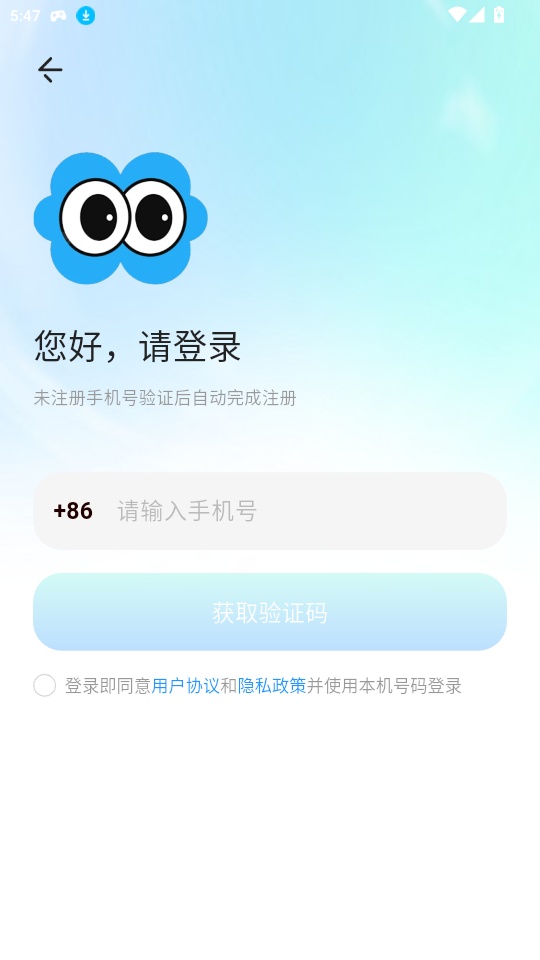Check the agreement checkbox

pos(45,686)
